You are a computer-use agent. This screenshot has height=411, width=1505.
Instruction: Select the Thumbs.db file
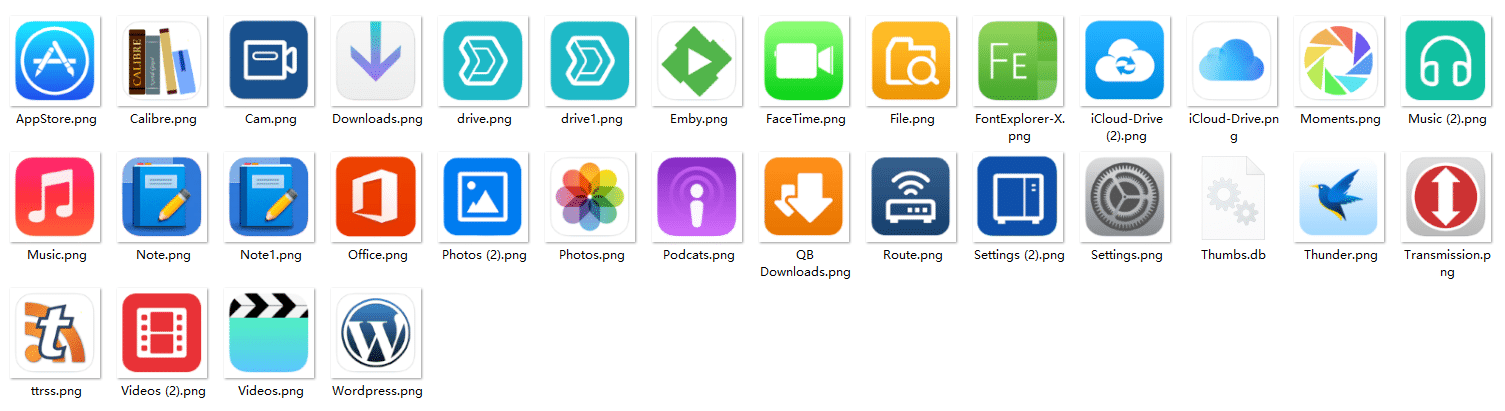tap(1233, 197)
